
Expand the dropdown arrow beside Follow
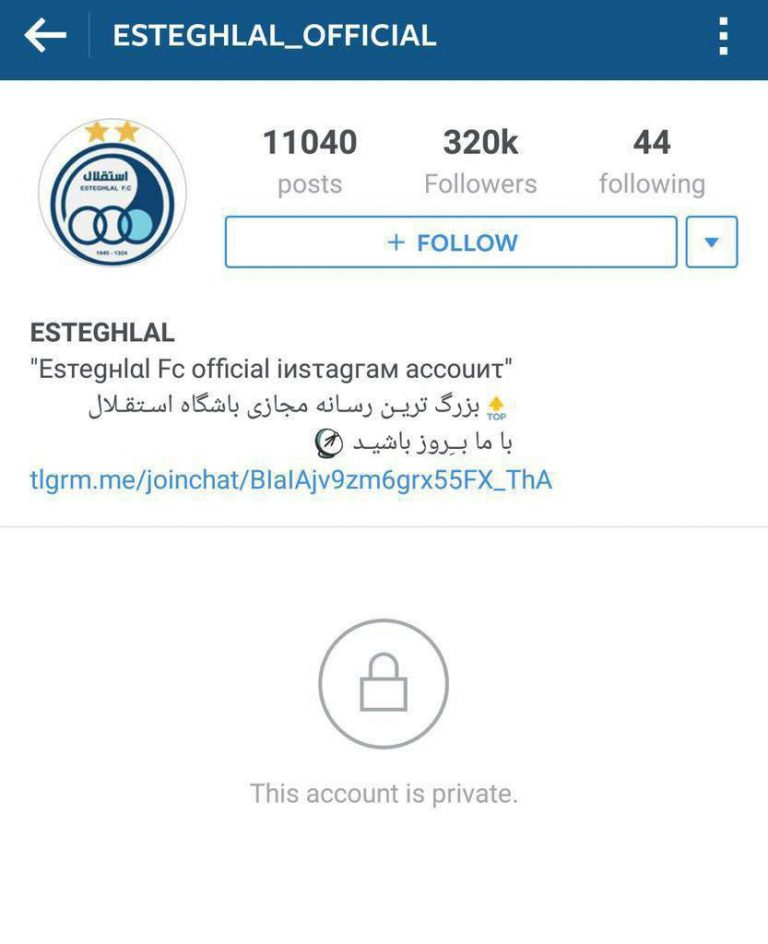711,243
